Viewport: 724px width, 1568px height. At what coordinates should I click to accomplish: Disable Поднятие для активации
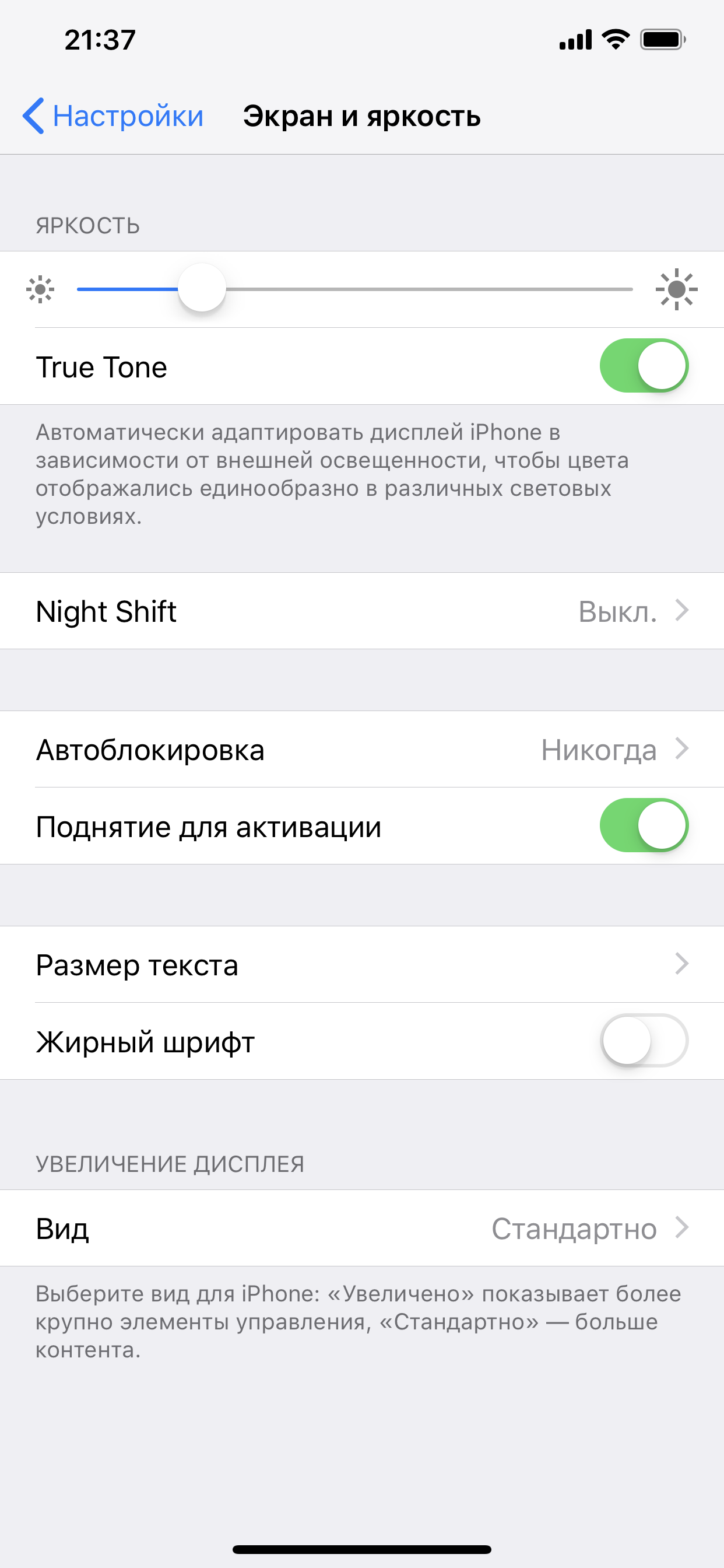tap(644, 825)
